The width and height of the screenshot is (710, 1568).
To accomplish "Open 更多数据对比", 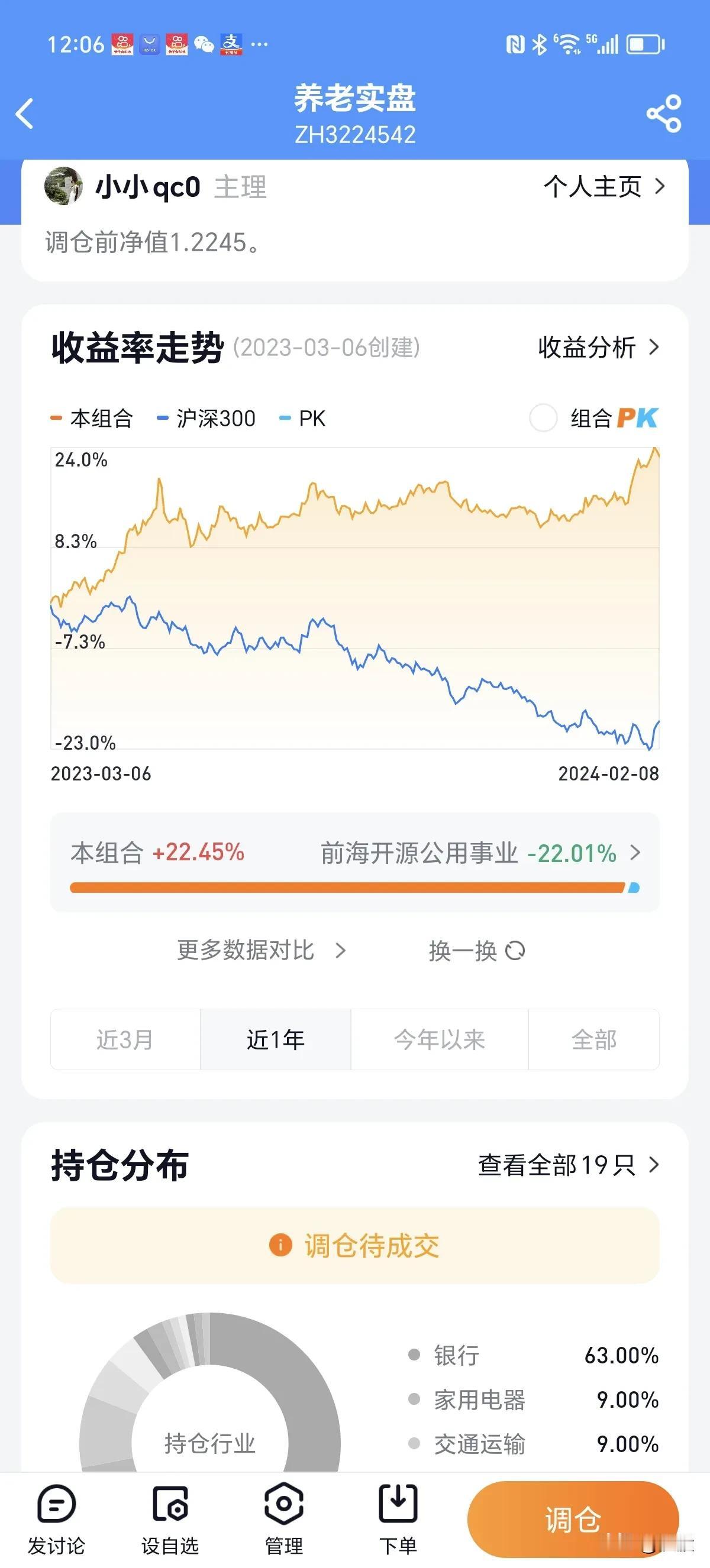I will [x=262, y=950].
